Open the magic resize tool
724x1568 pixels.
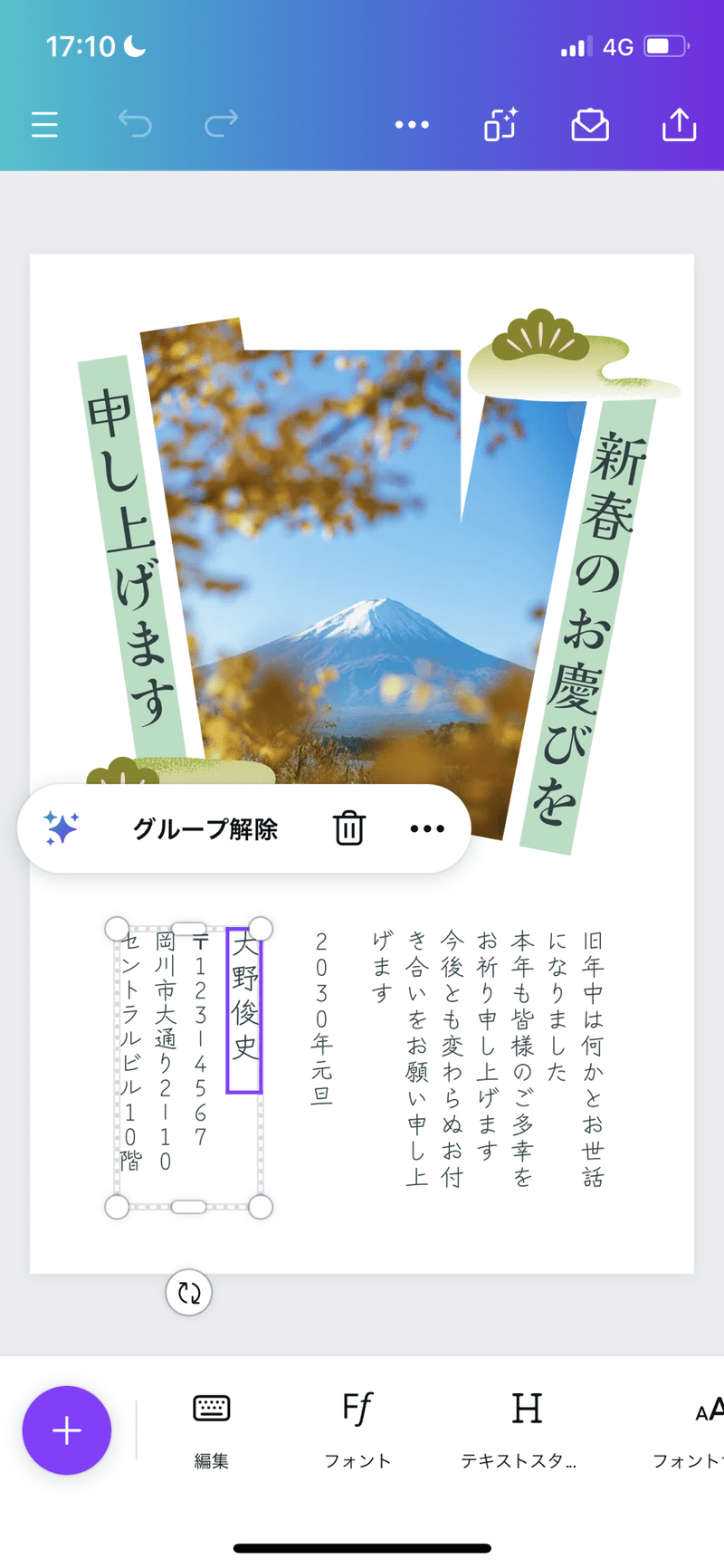tap(500, 125)
